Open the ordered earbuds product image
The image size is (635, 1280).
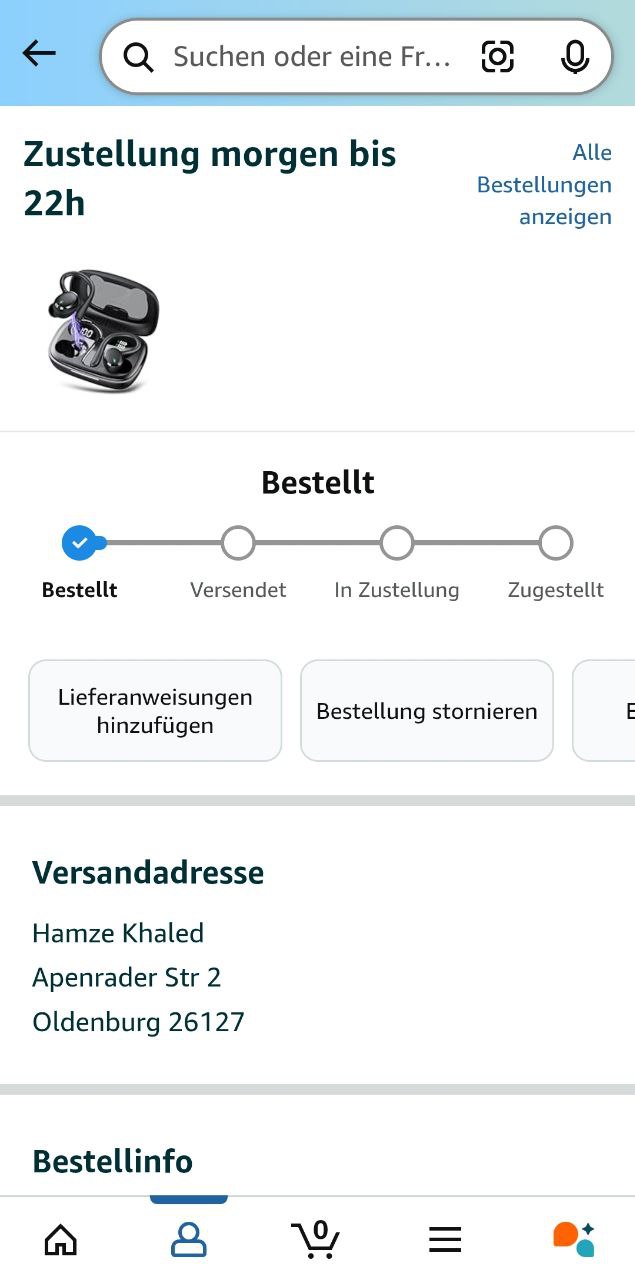[103, 329]
